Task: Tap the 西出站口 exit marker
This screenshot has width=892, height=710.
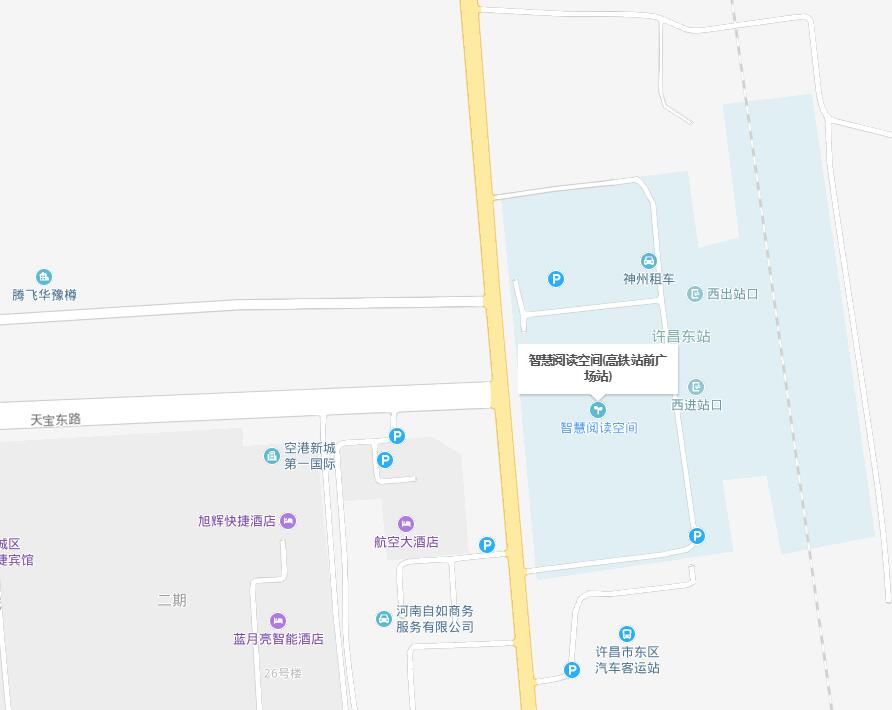Action: coord(696,294)
